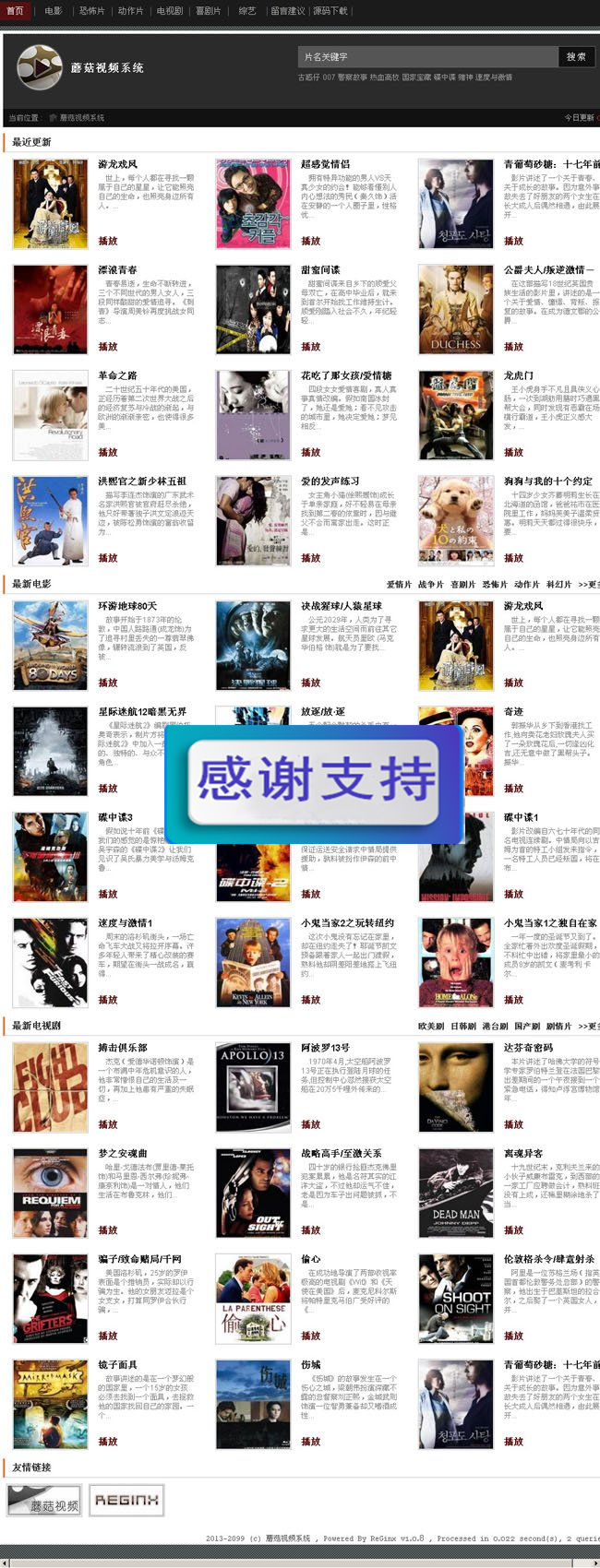Image resolution: width=600 pixels, height=1568 pixels.
Task: Play 搏击俱乐部
Action: click(x=108, y=1124)
